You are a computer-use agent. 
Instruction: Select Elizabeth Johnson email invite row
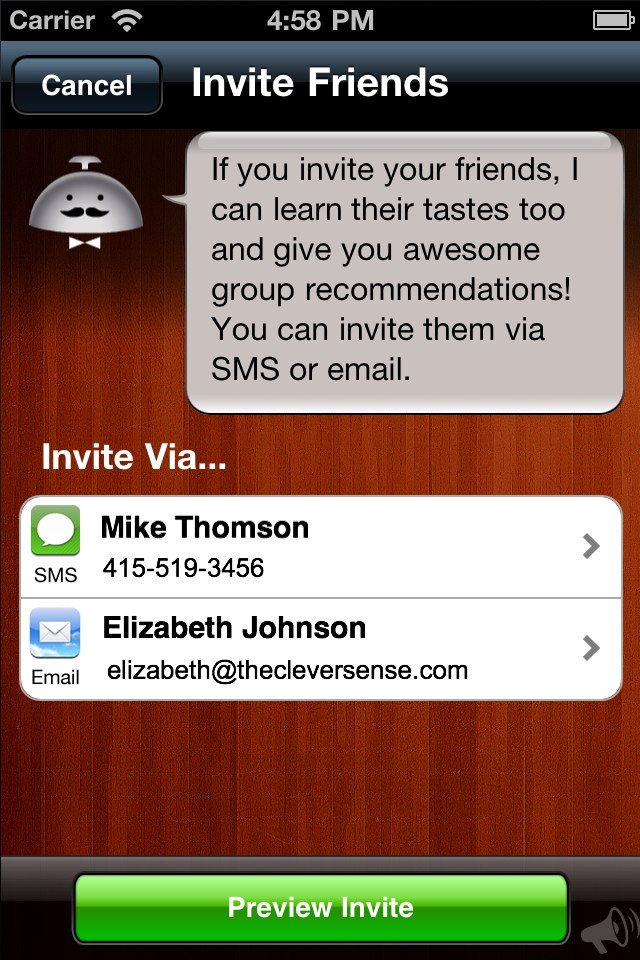pyautogui.click(x=320, y=648)
